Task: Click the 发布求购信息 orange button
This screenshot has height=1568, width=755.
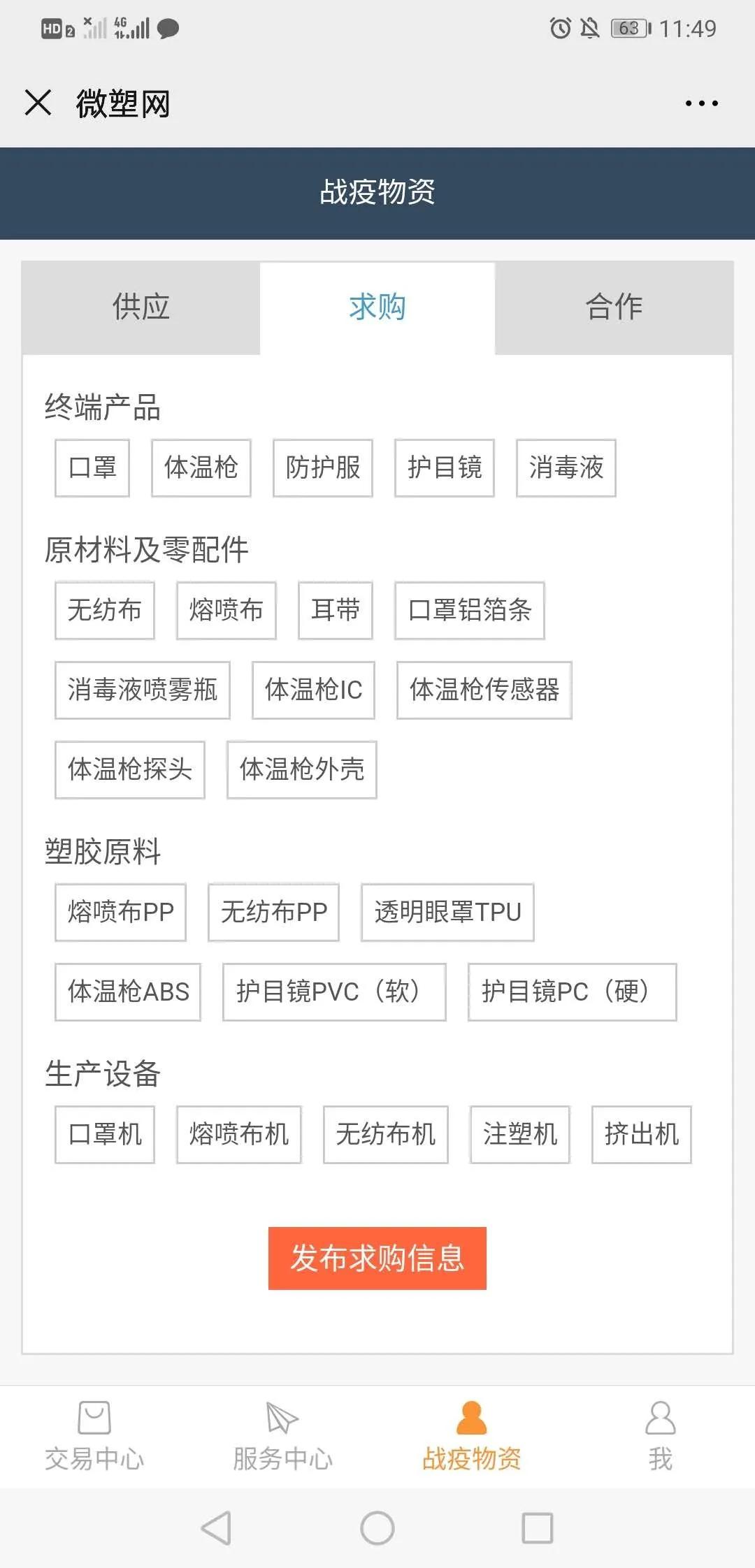Action: coord(377,1259)
